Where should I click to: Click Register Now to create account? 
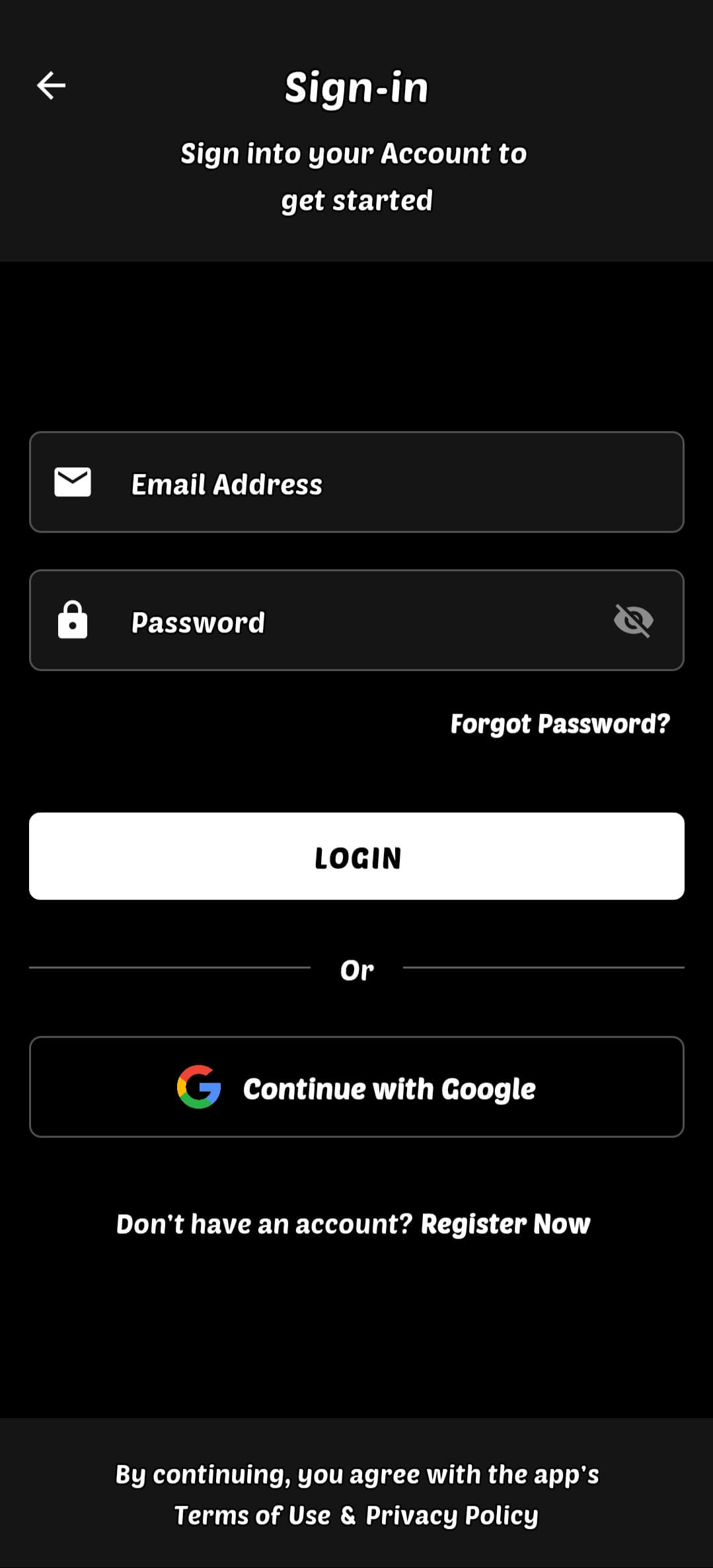tap(505, 1224)
